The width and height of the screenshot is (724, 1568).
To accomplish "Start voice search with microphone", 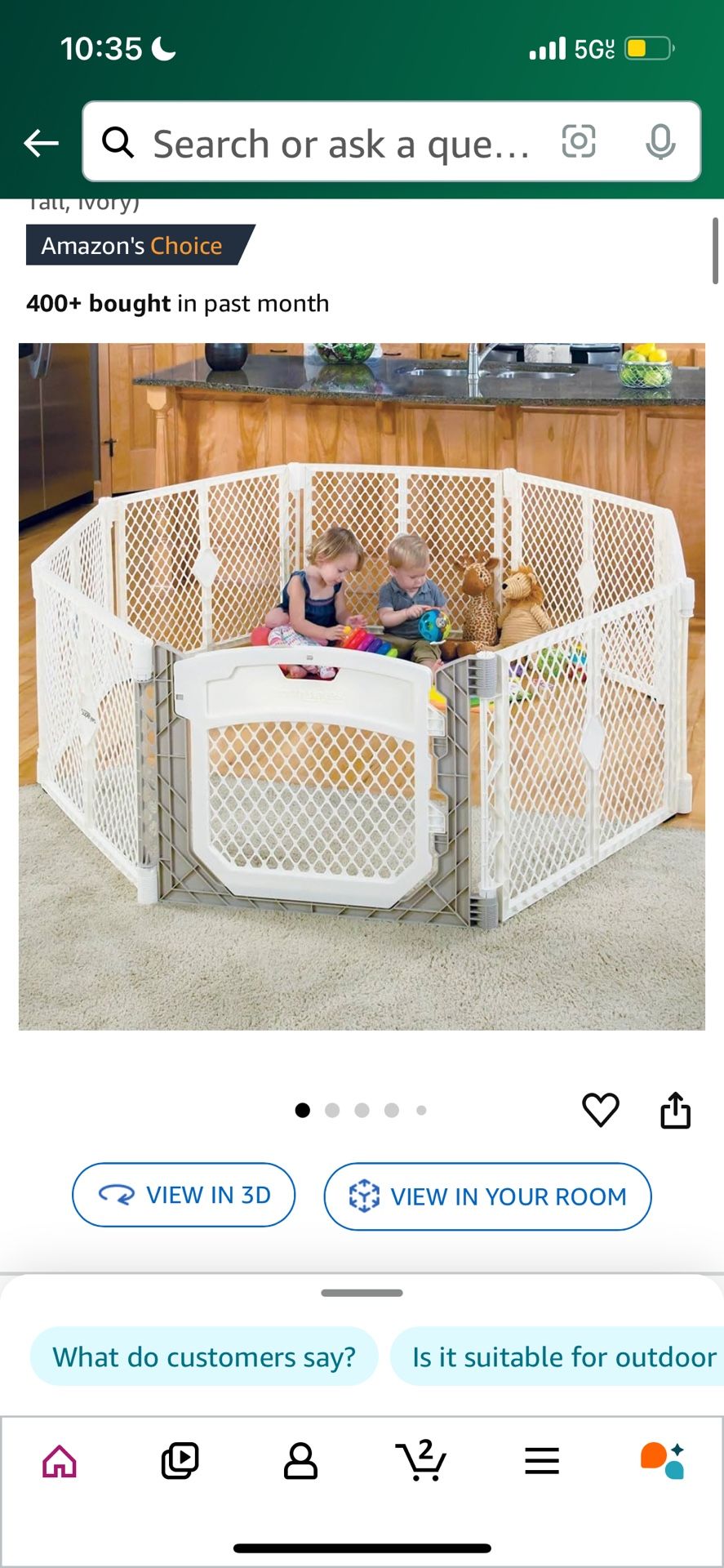I will [660, 142].
